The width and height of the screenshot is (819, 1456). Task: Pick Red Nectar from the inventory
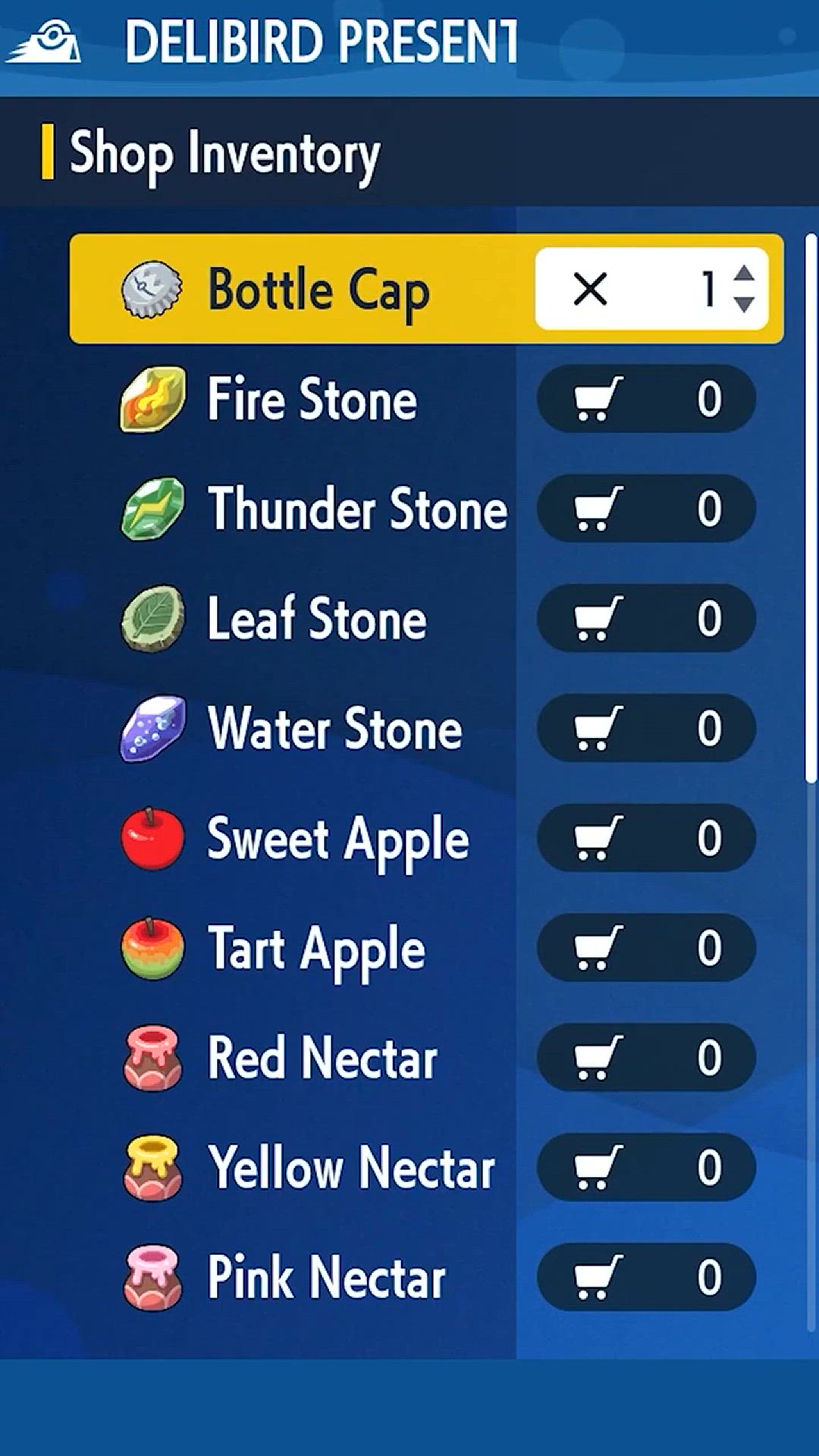click(426, 1058)
